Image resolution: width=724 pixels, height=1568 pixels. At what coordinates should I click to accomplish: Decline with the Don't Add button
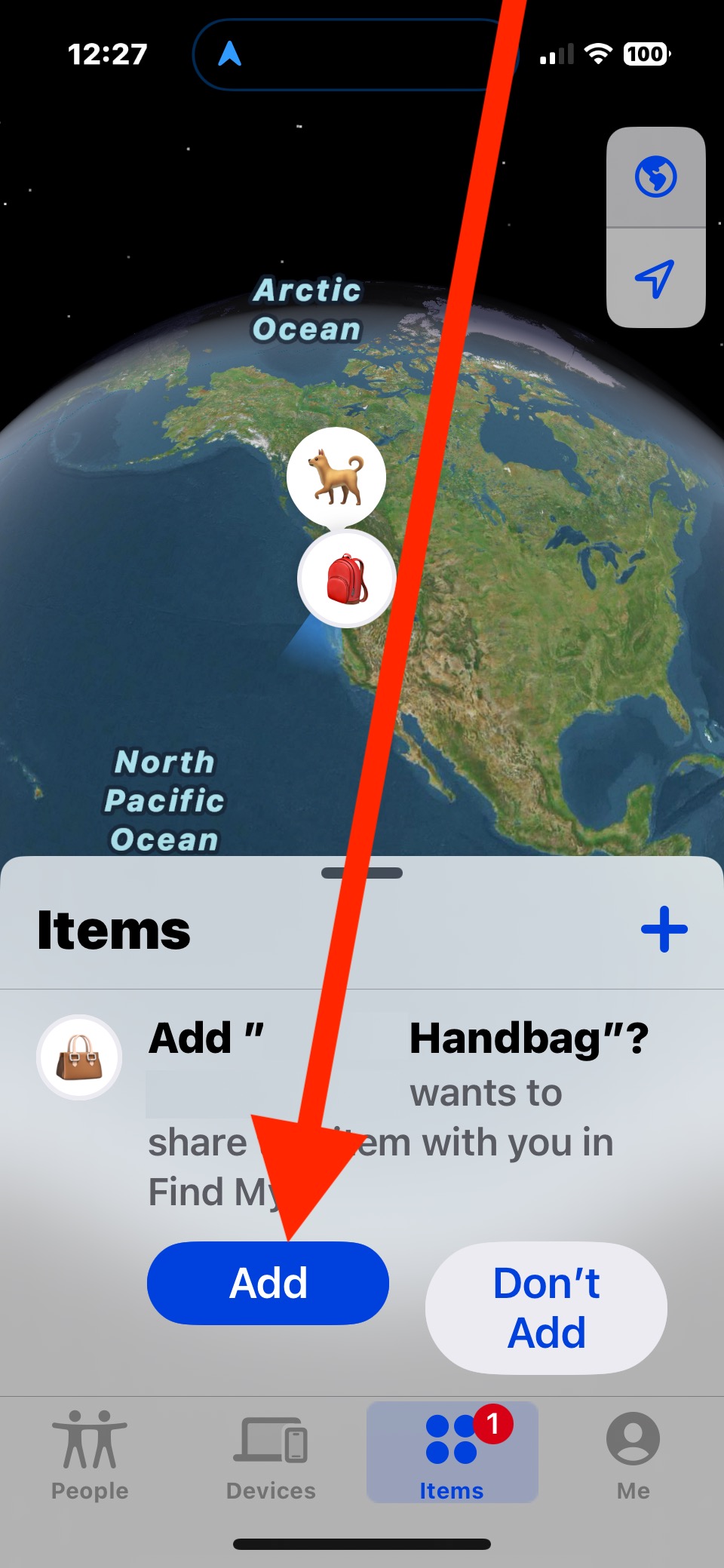click(x=546, y=1308)
